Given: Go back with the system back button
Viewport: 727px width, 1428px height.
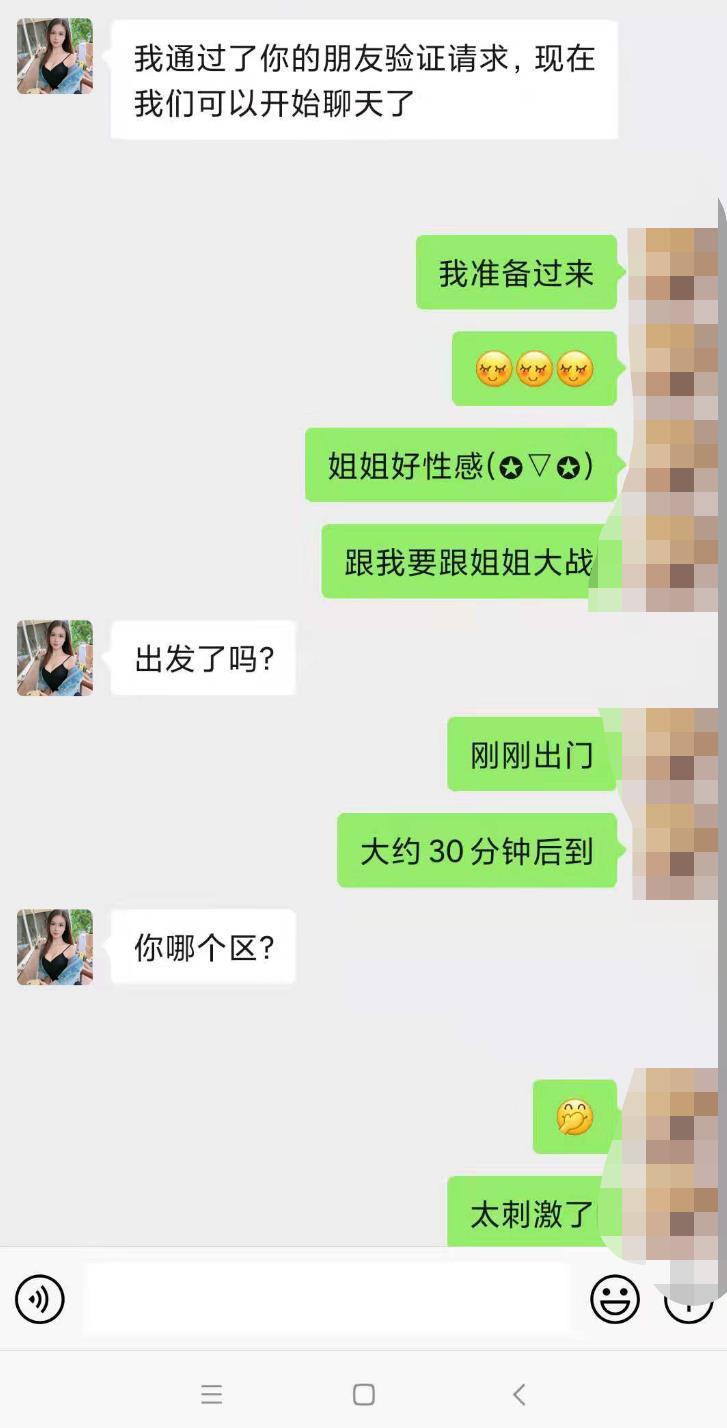Looking at the screenshot, I should point(518,1394).
